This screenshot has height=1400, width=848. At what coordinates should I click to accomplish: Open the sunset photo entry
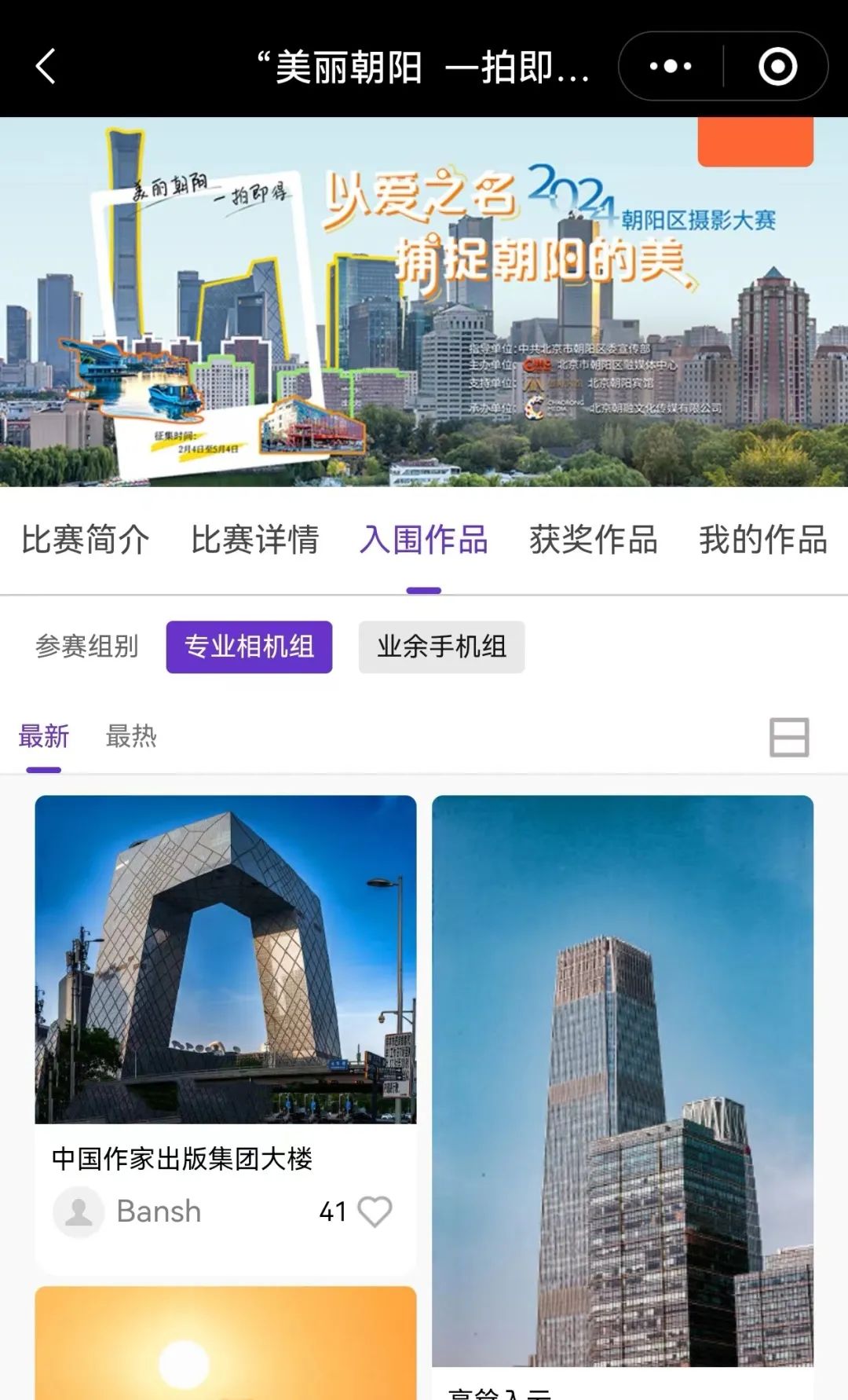tap(225, 1343)
